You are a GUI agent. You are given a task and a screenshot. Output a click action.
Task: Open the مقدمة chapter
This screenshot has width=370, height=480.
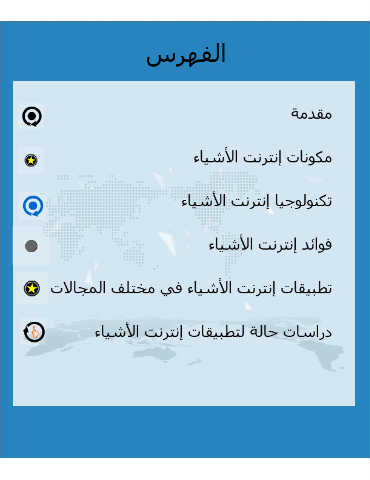[x=311, y=114]
